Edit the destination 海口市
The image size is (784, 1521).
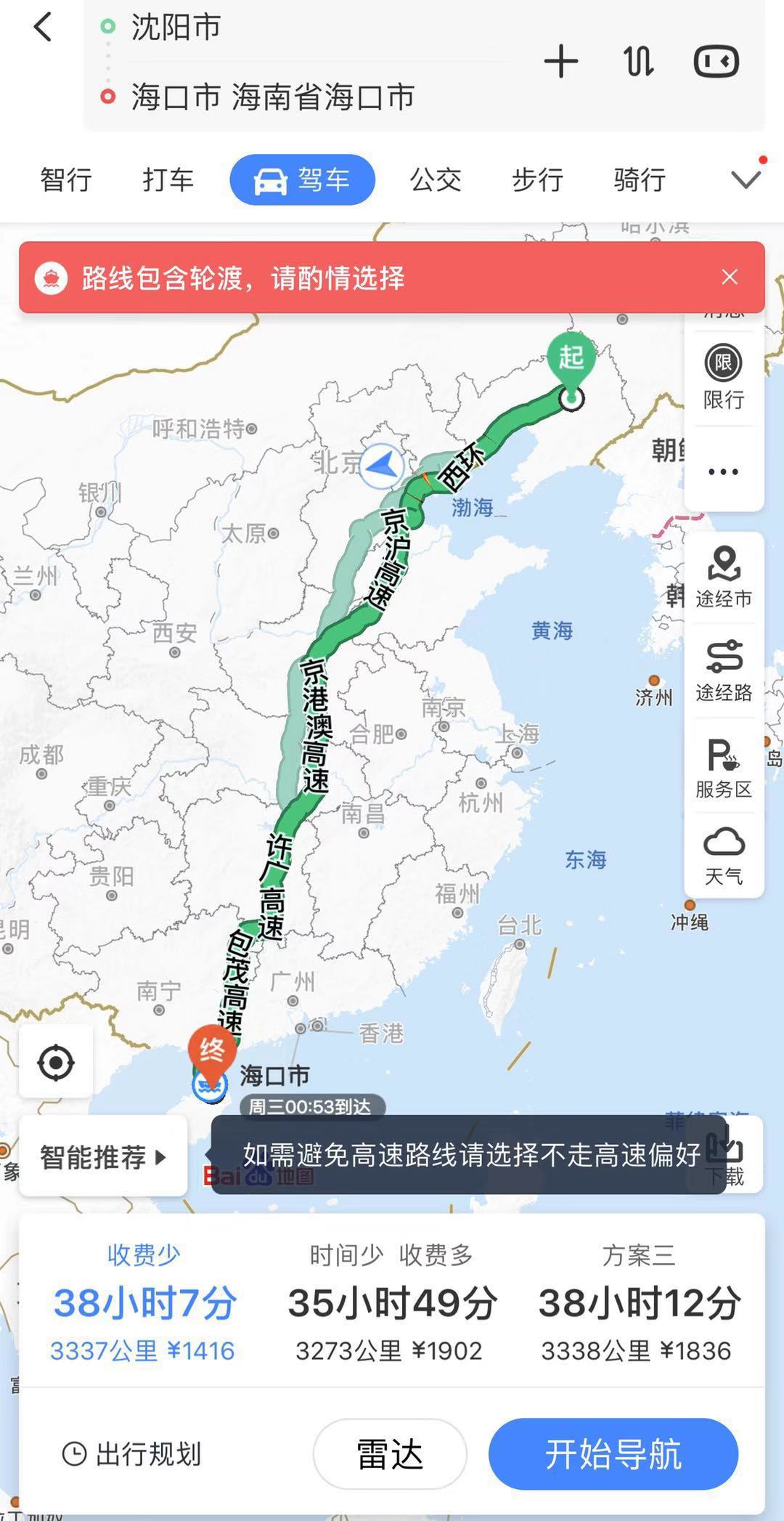(272, 97)
